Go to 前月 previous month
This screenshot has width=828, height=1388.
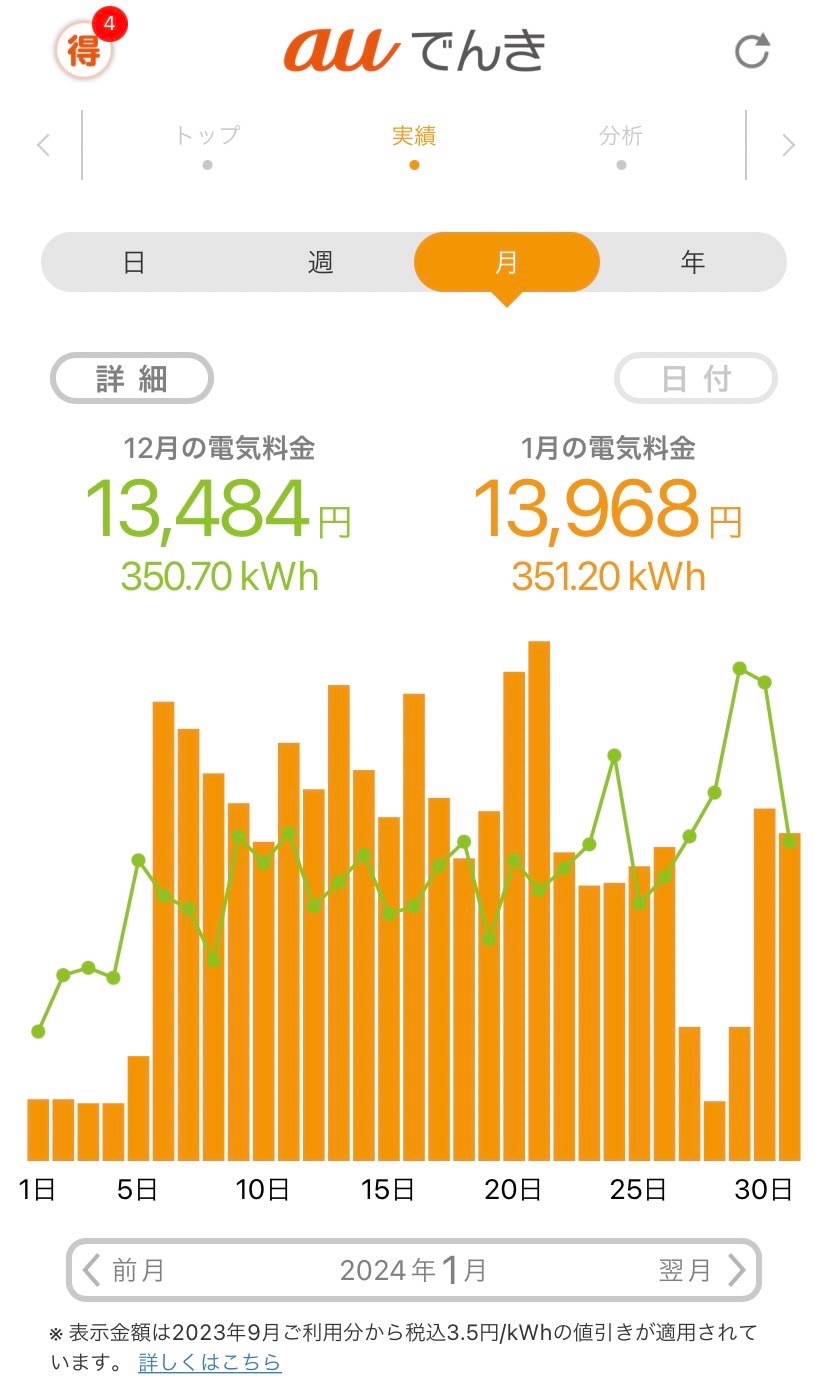click(124, 1270)
